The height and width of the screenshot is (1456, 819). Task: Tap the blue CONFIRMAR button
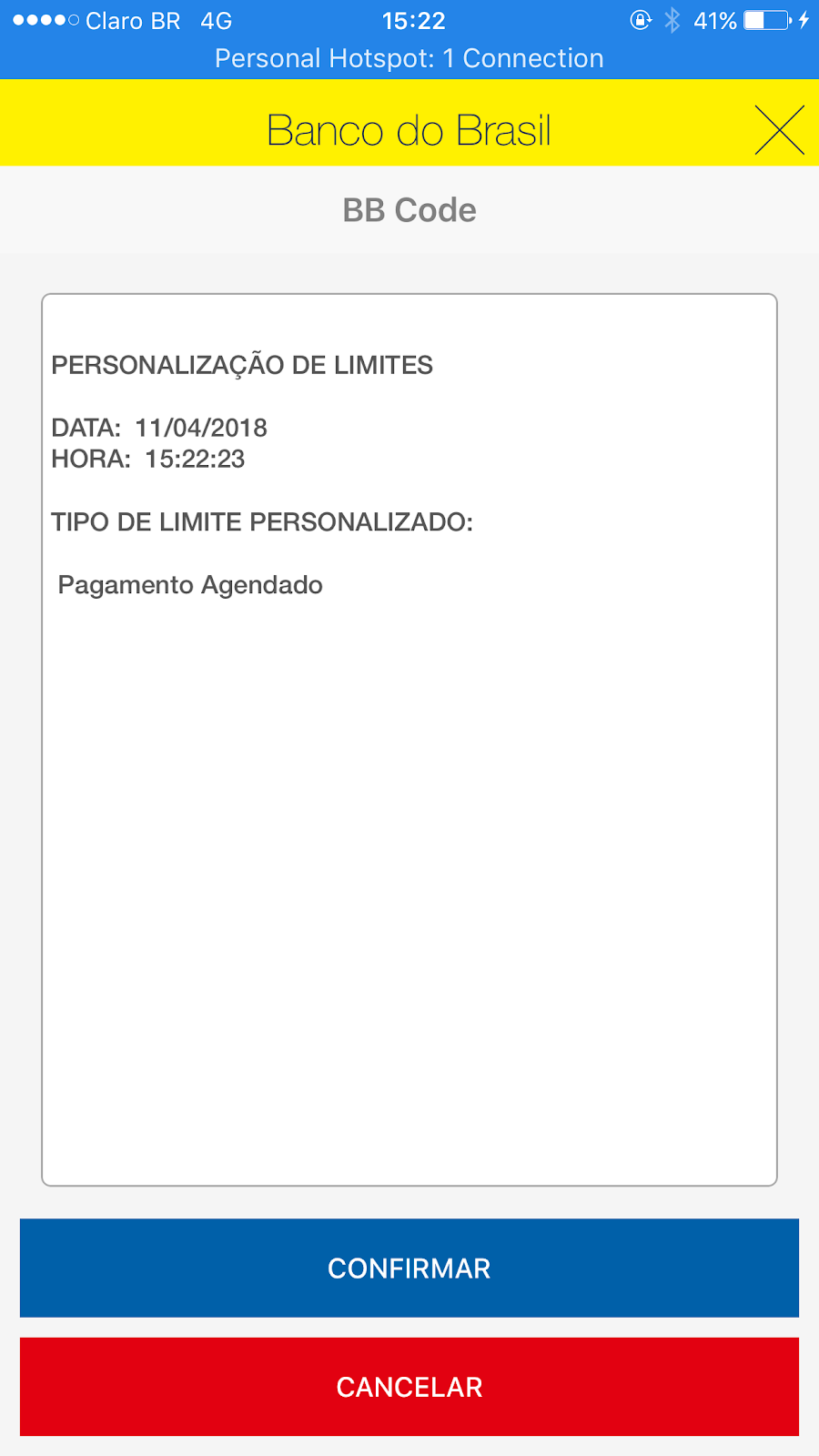[x=409, y=1268]
